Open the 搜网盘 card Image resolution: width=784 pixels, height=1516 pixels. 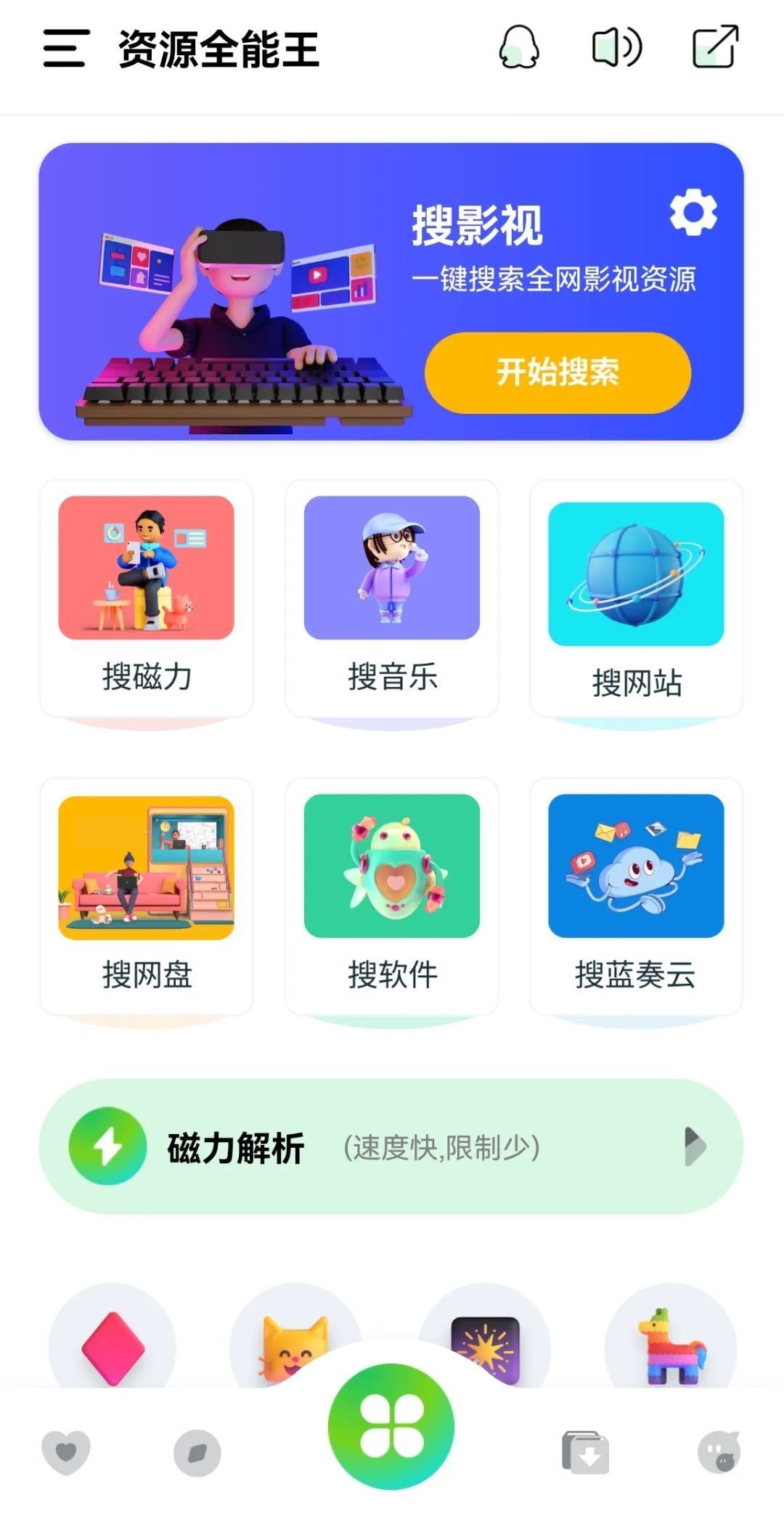tap(147, 896)
